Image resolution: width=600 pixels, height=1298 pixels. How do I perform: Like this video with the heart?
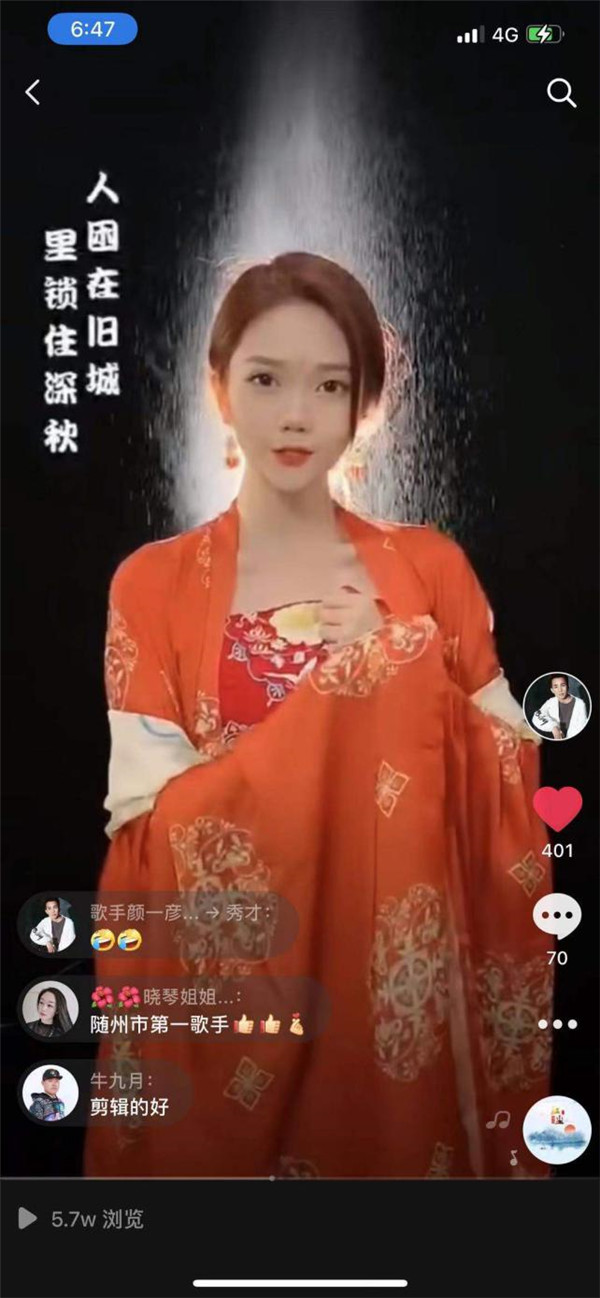click(x=557, y=809)
